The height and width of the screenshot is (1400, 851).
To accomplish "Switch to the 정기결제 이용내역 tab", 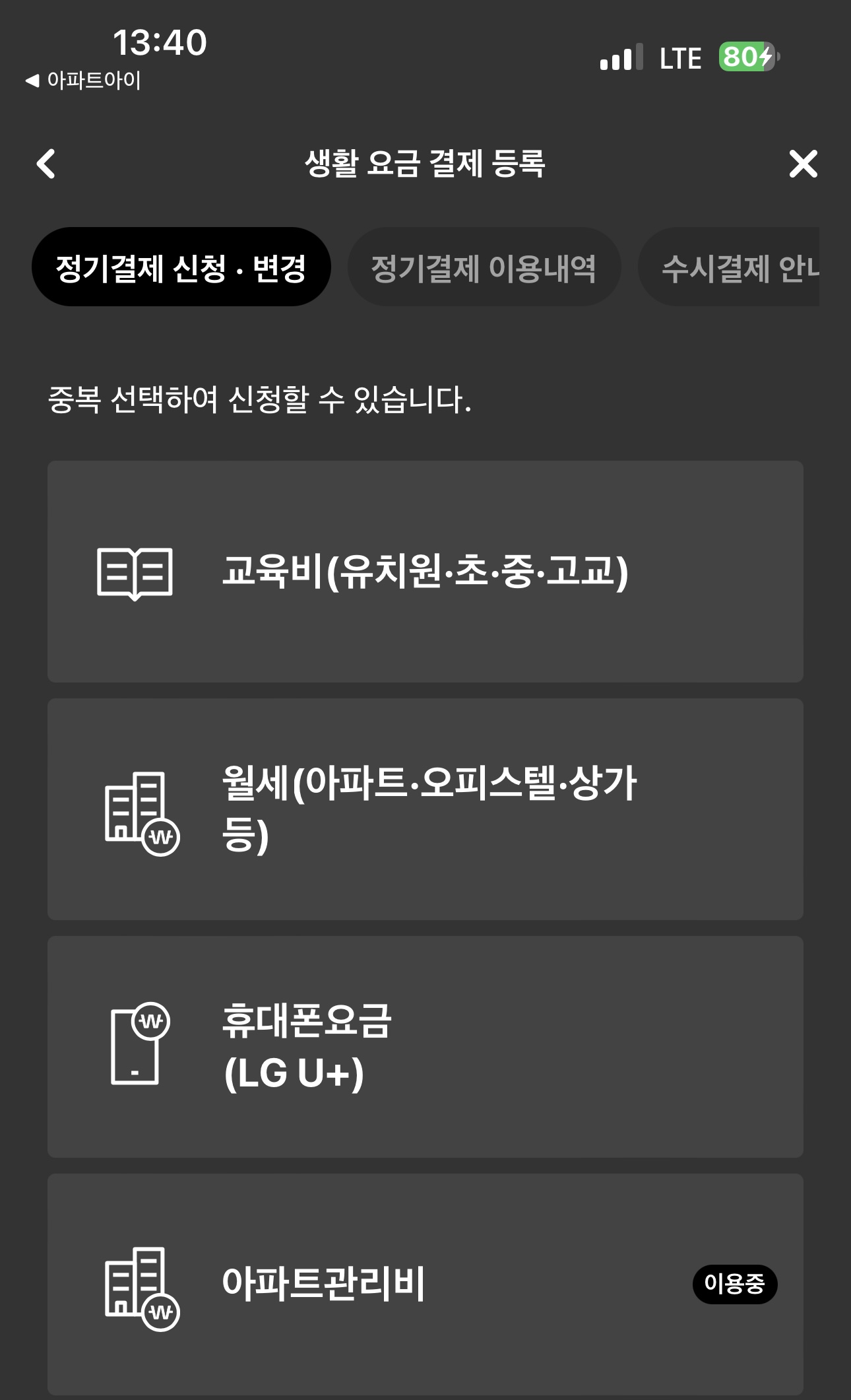I will [x=484, y=267].
